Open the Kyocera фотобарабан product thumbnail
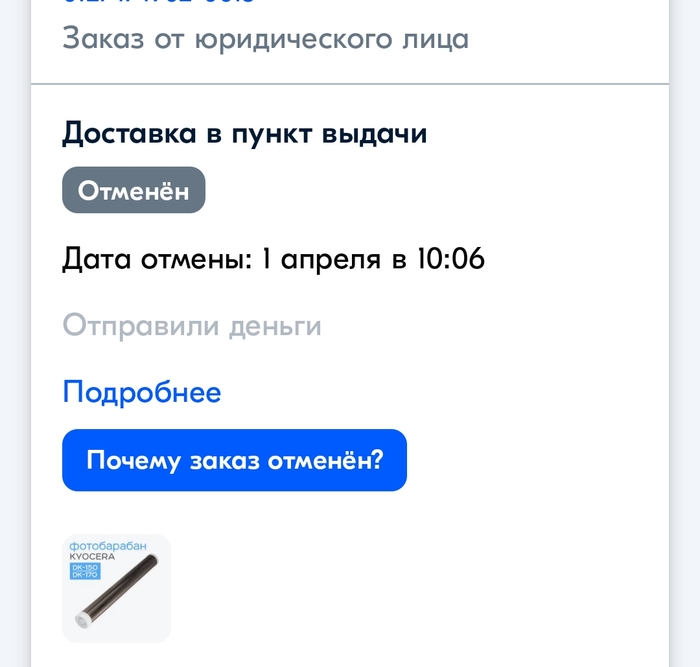The width and height of the screenshot is (700, 667). coord(116,588)
